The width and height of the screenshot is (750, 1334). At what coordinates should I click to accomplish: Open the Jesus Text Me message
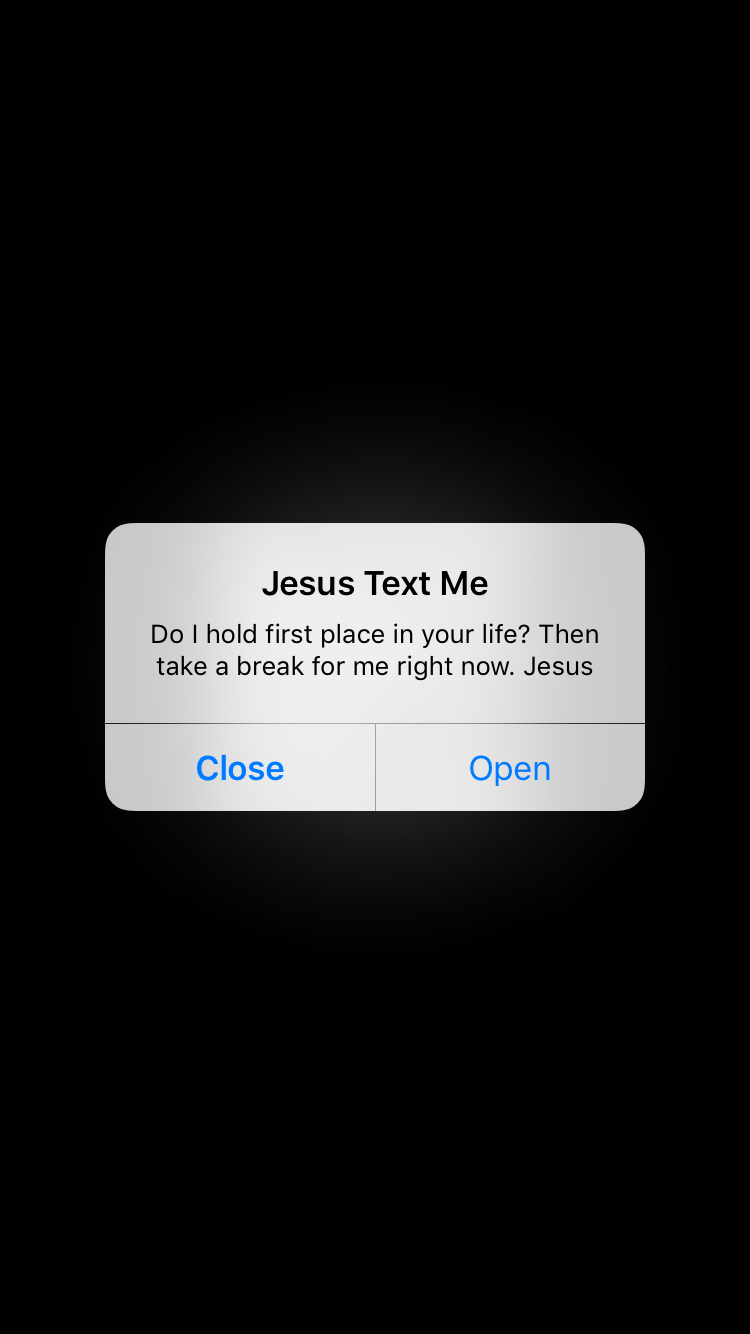click(510, 768)
